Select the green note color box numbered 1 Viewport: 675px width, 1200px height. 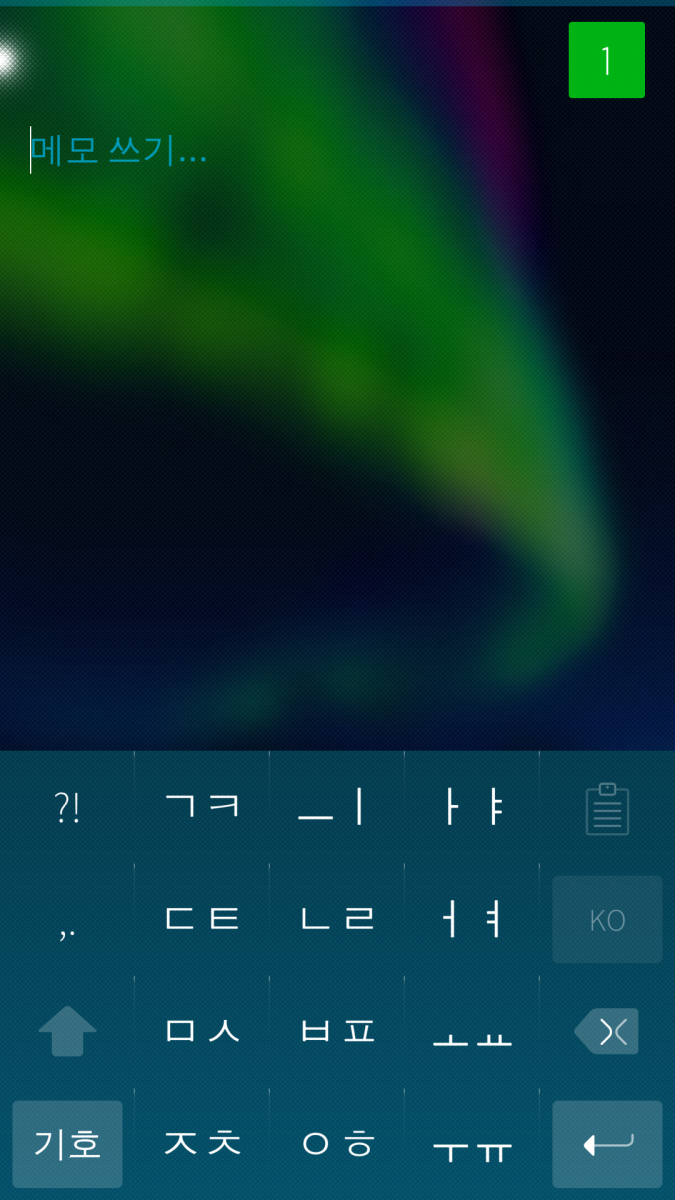606,60
